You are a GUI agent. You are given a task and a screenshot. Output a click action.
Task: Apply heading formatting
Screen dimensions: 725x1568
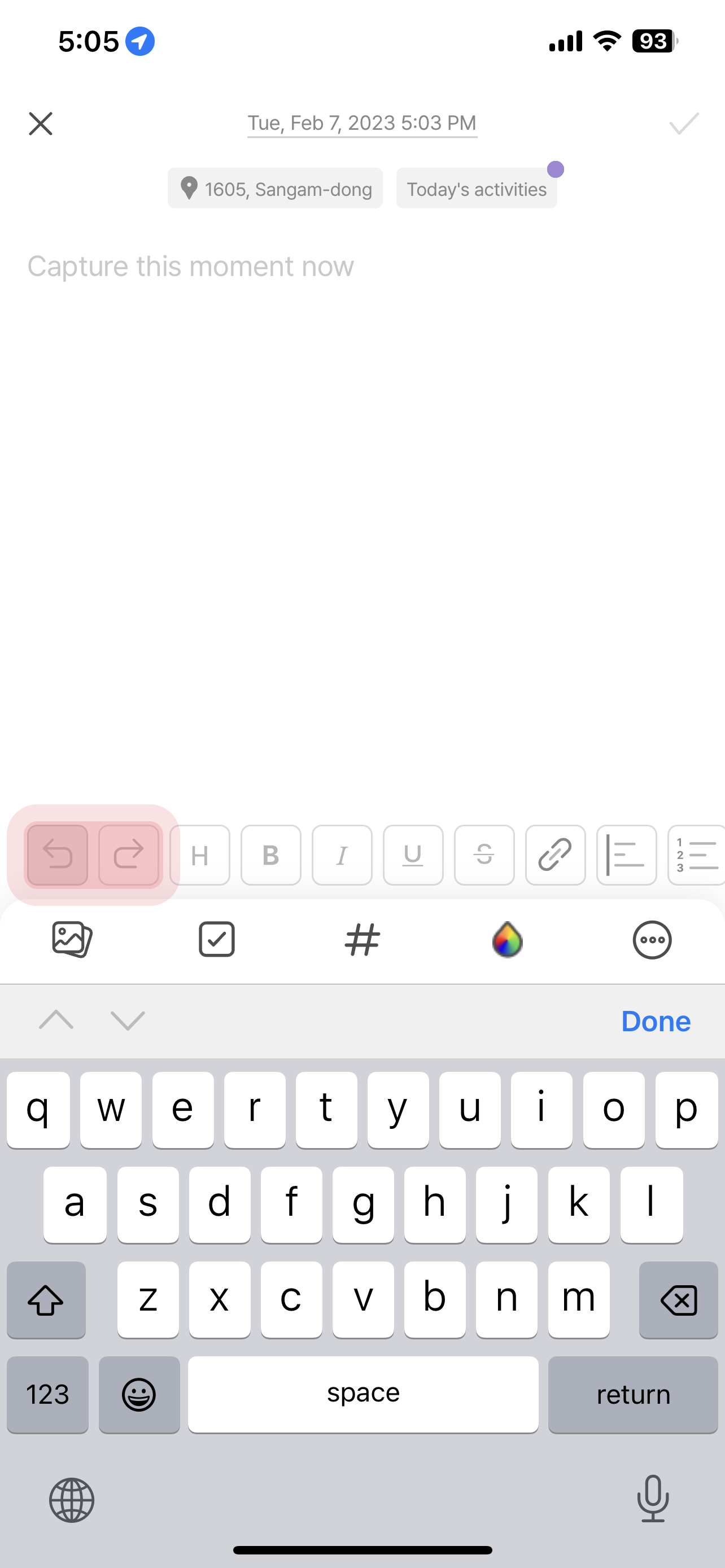pos(200,855)
